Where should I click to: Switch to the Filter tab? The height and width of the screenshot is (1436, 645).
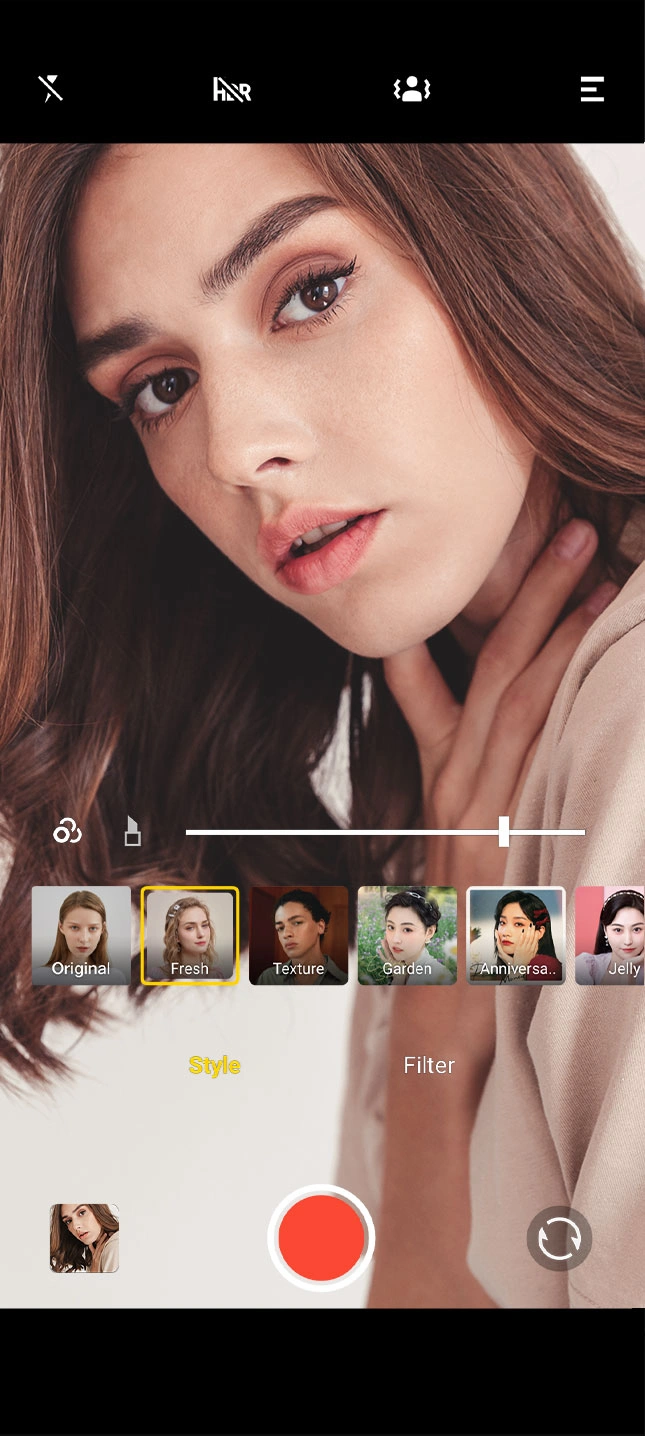point(429,1065)
